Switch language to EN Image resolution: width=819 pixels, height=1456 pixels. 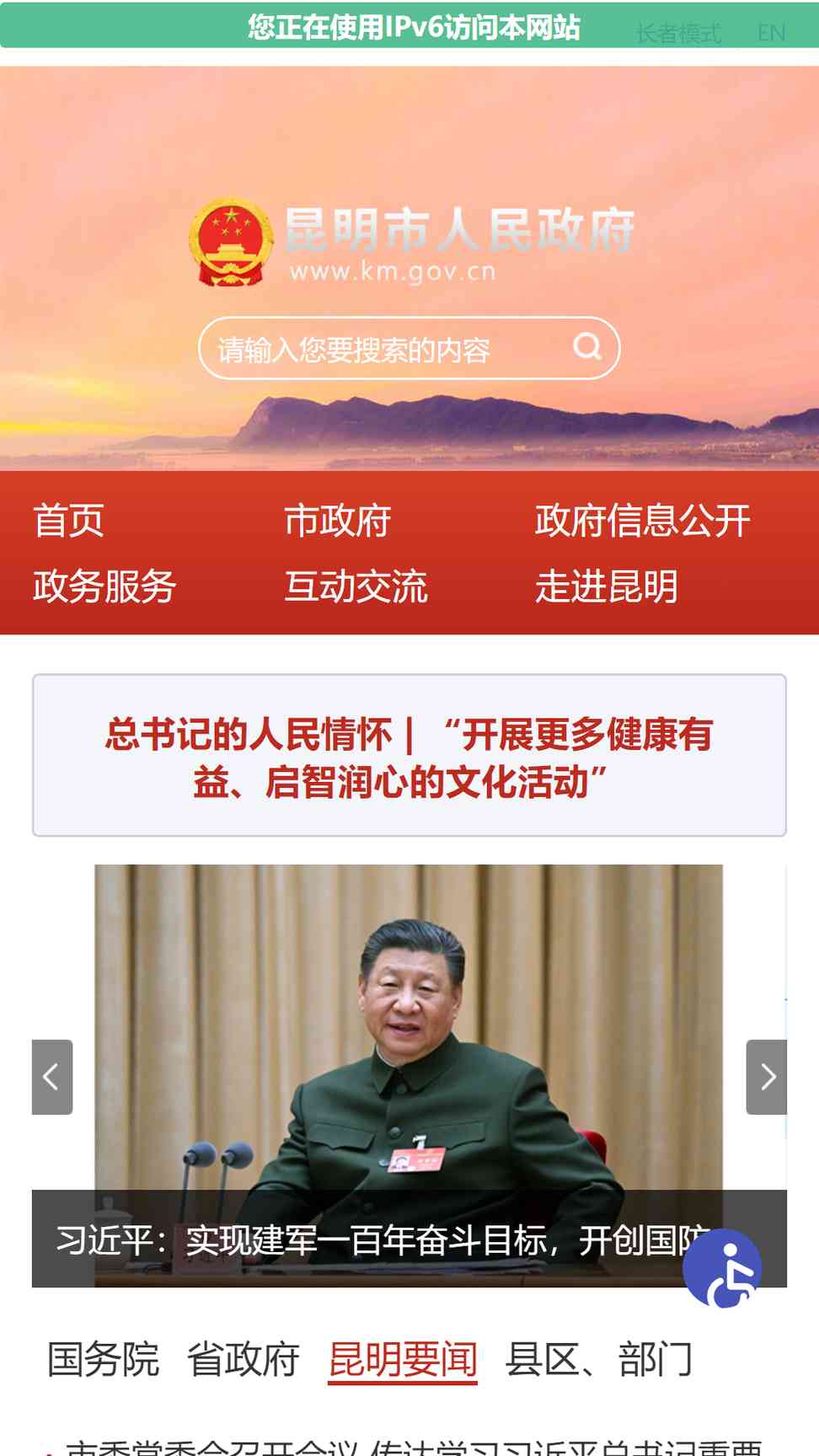771,33
